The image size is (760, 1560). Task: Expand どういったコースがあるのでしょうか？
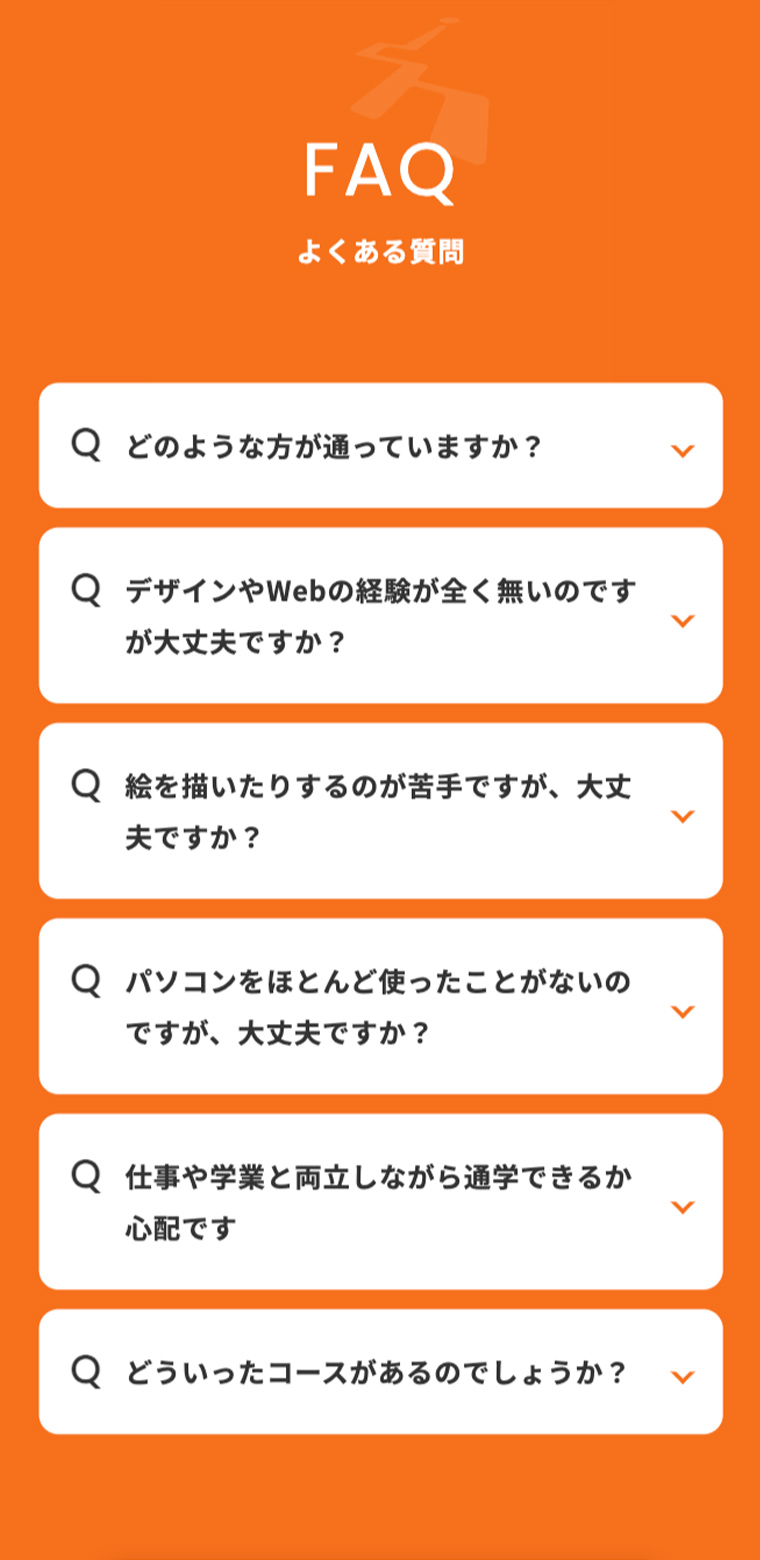point(380,1372)
